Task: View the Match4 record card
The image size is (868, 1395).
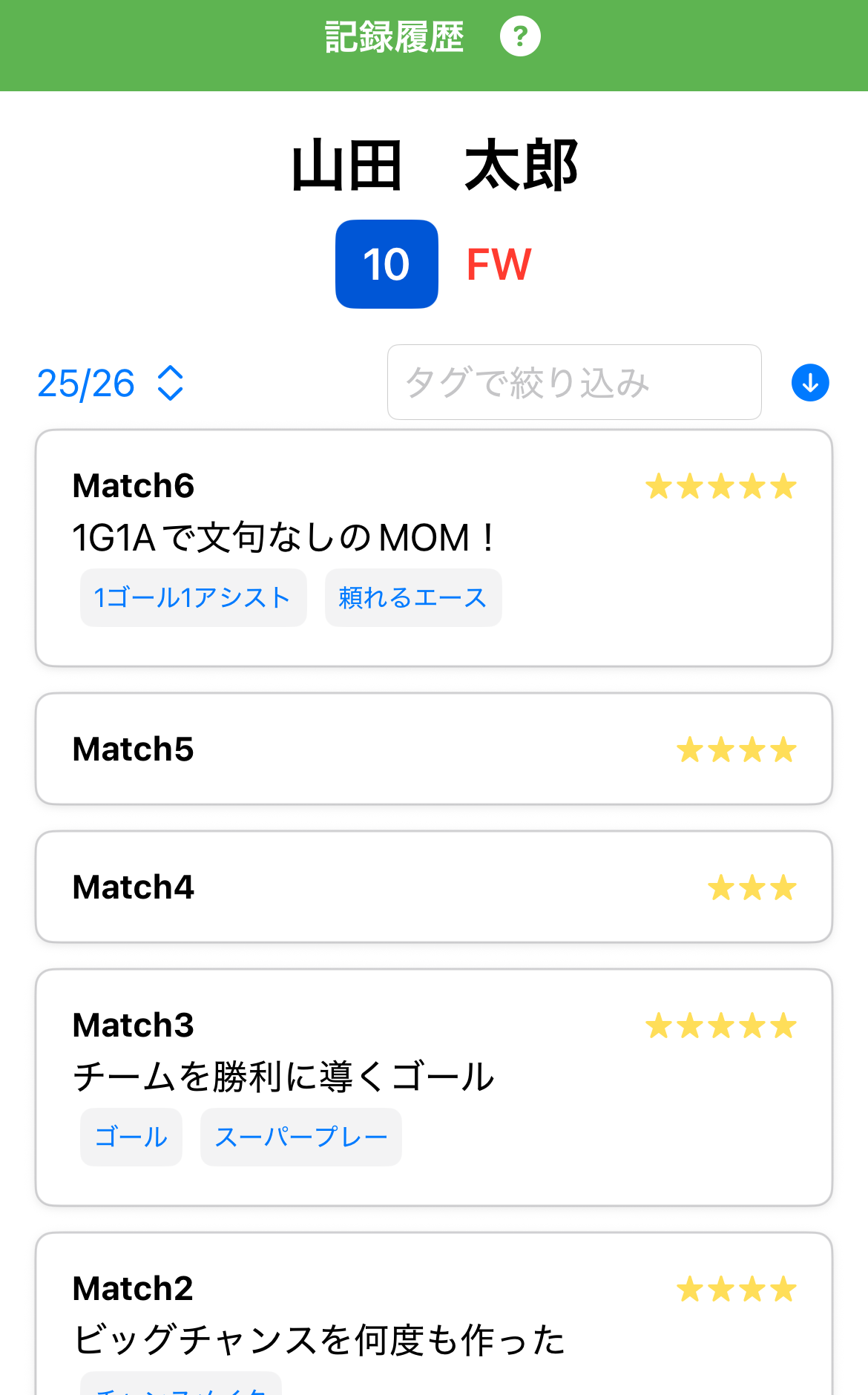Action: [x=433, y=887]
